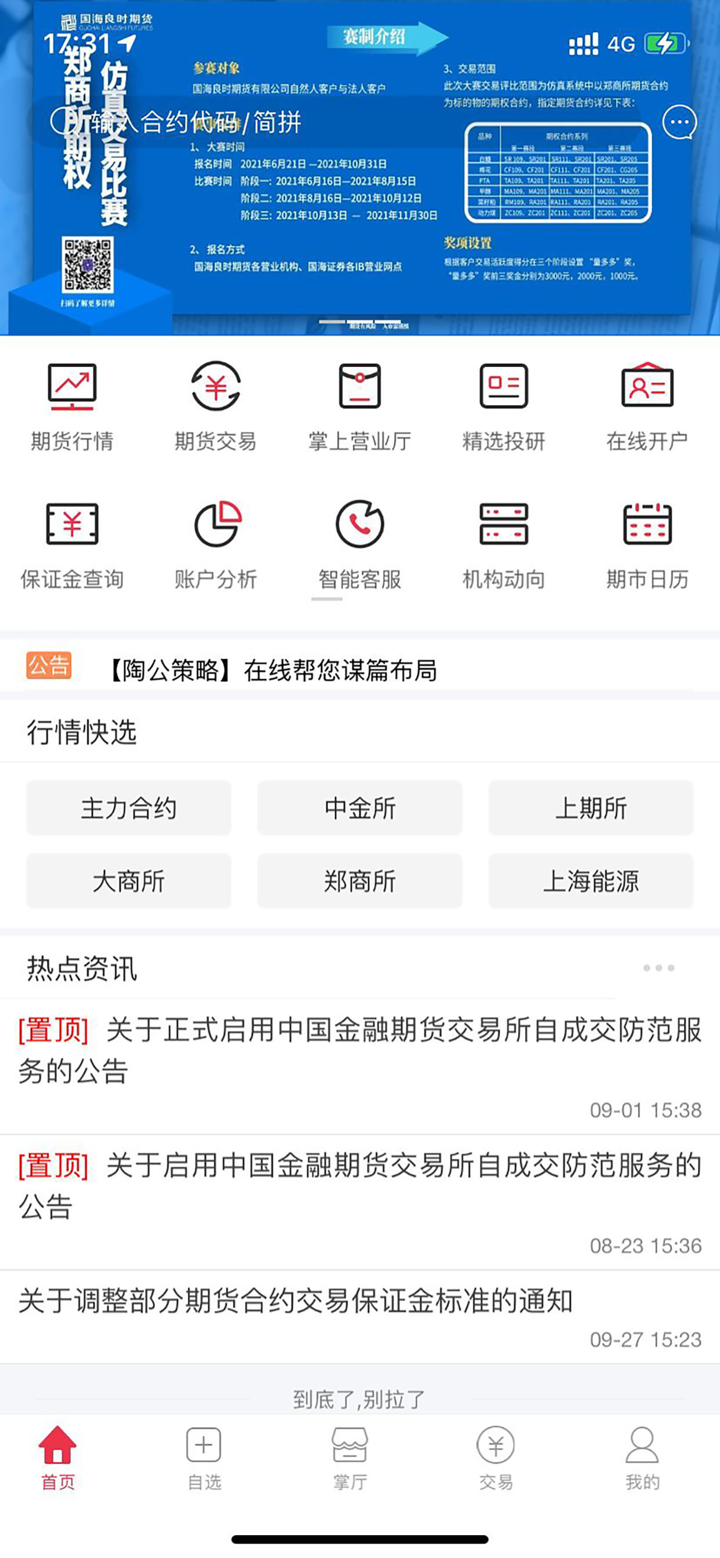Open the 陶公策略 announcement
The height and width of the screenshot is (1558, 720).
click(x=272, y=669)
